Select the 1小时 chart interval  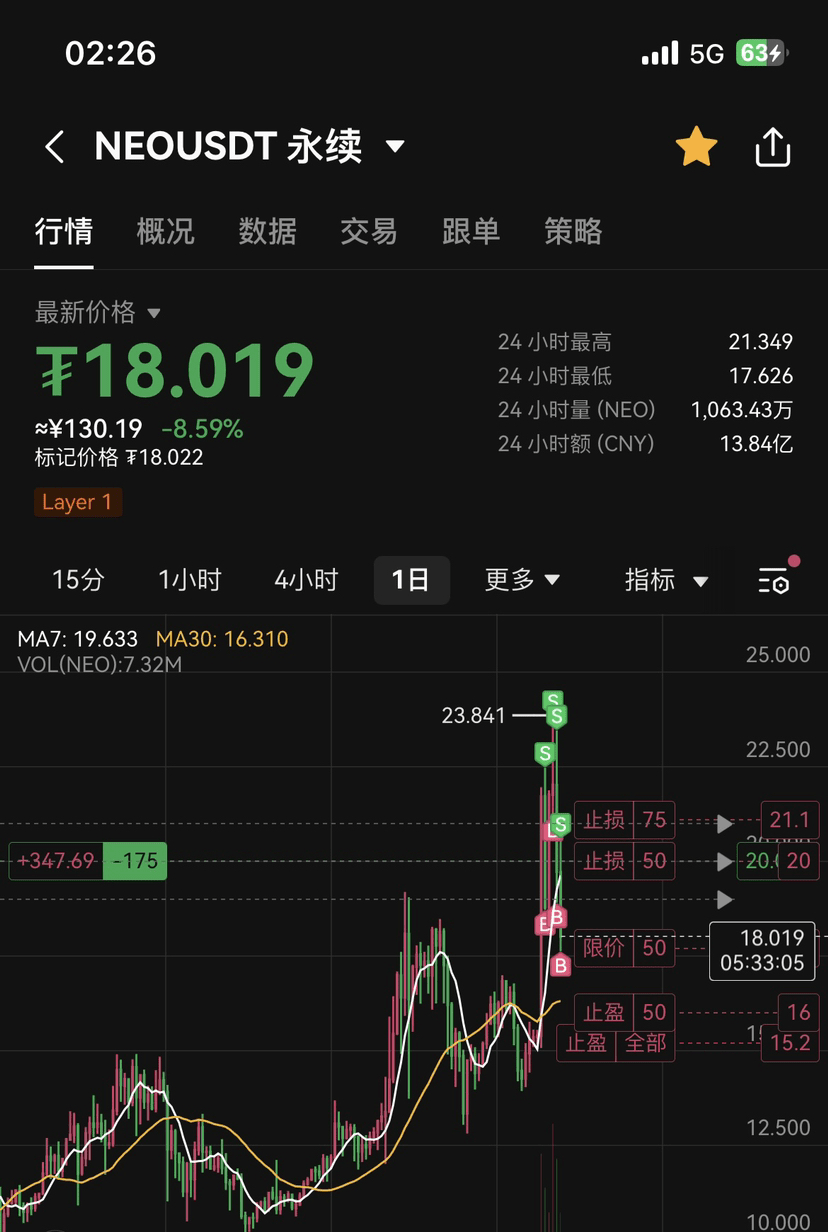pos(189,580)
